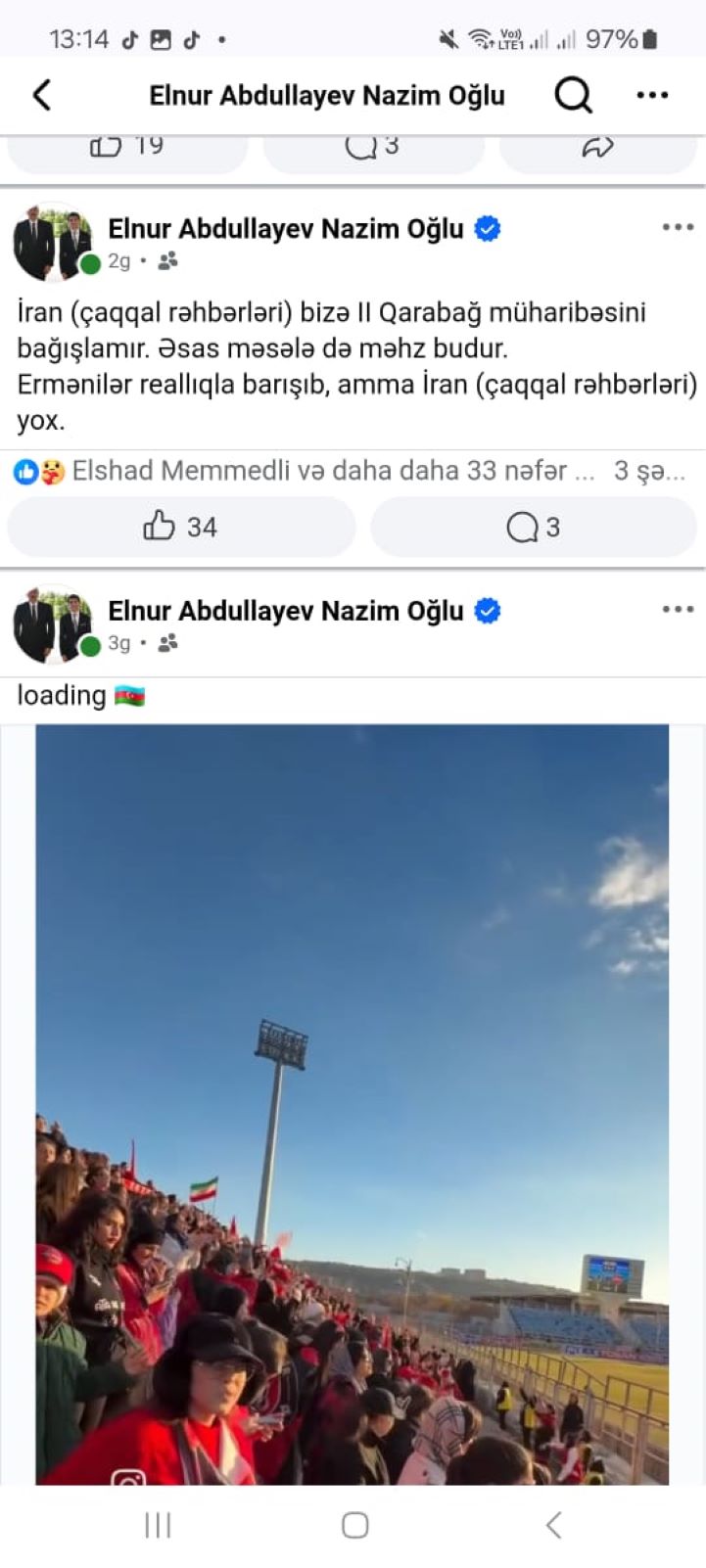Screen dimensions: 706x1568
Task: Search within Elnur Abdullayev's profile
Action: [x=573, y=95]
